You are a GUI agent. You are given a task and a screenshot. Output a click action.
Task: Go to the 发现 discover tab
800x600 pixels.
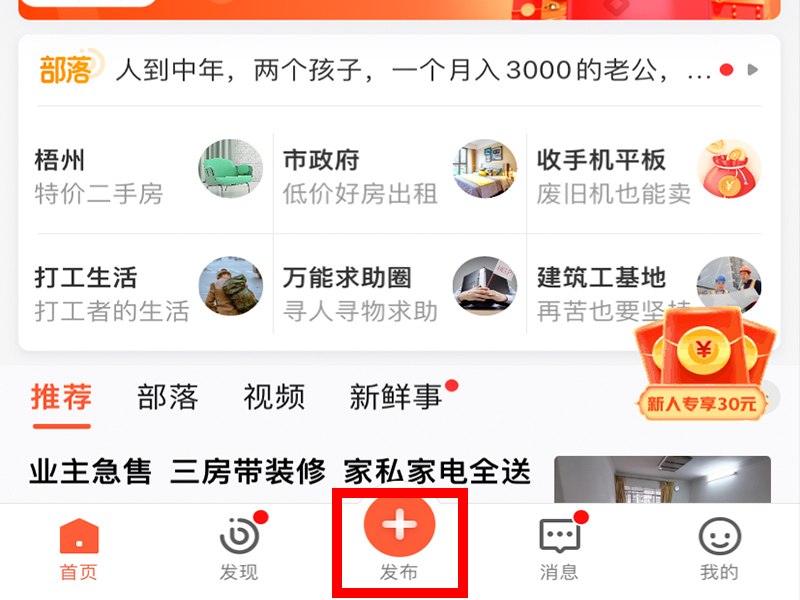tap(239, 549)
